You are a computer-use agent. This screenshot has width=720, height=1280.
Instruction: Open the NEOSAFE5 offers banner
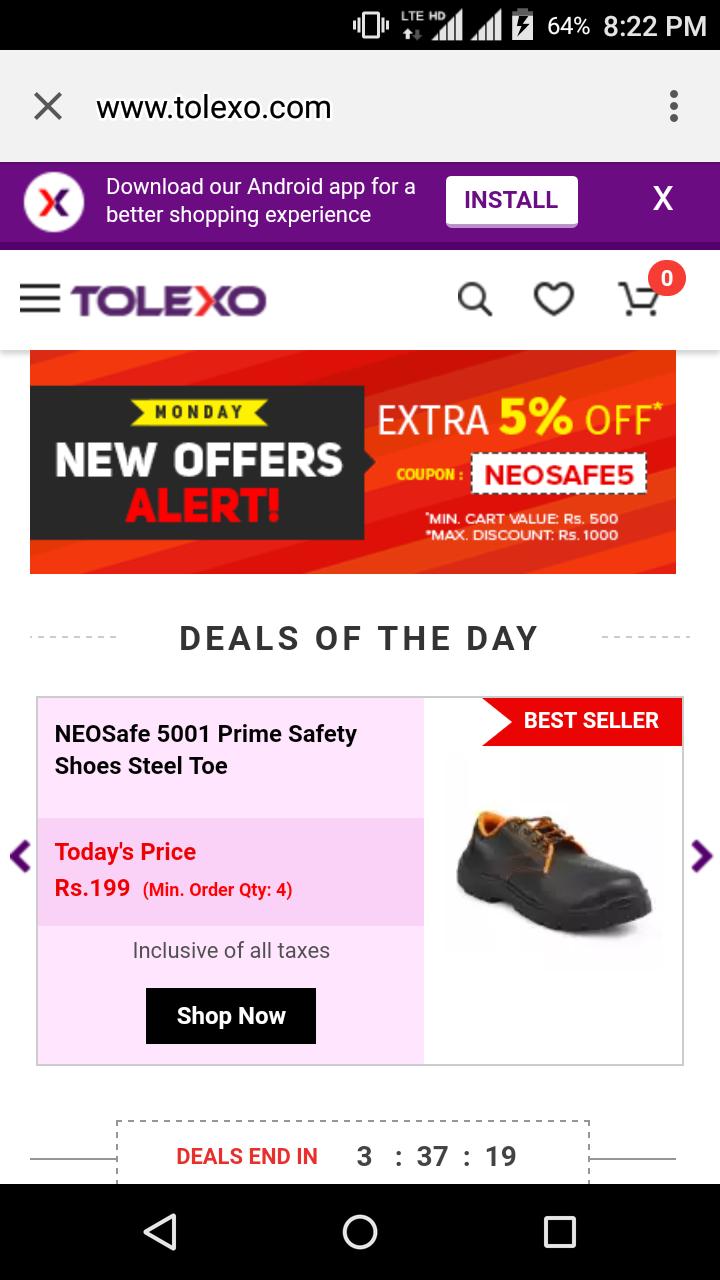[x=353, y=462]
